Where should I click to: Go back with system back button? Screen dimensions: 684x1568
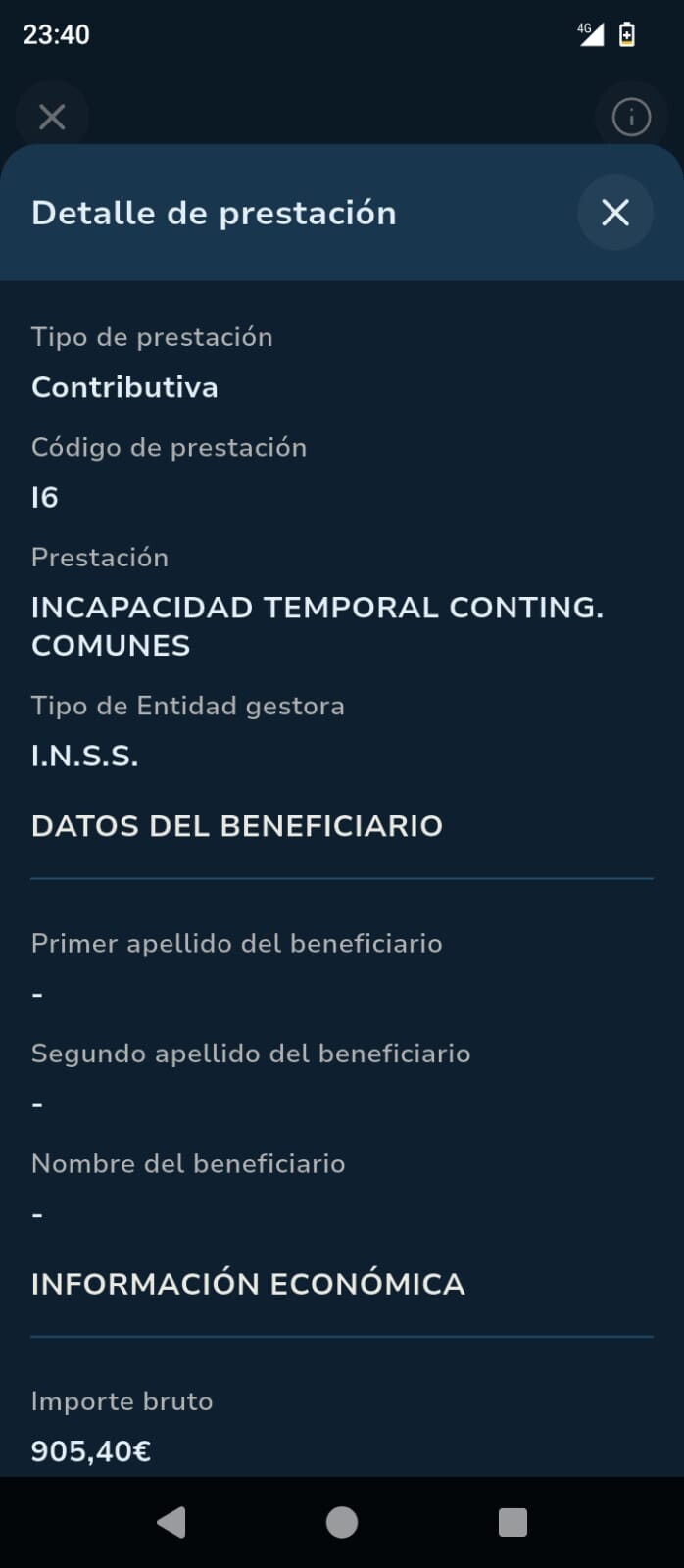point(171,1522)
